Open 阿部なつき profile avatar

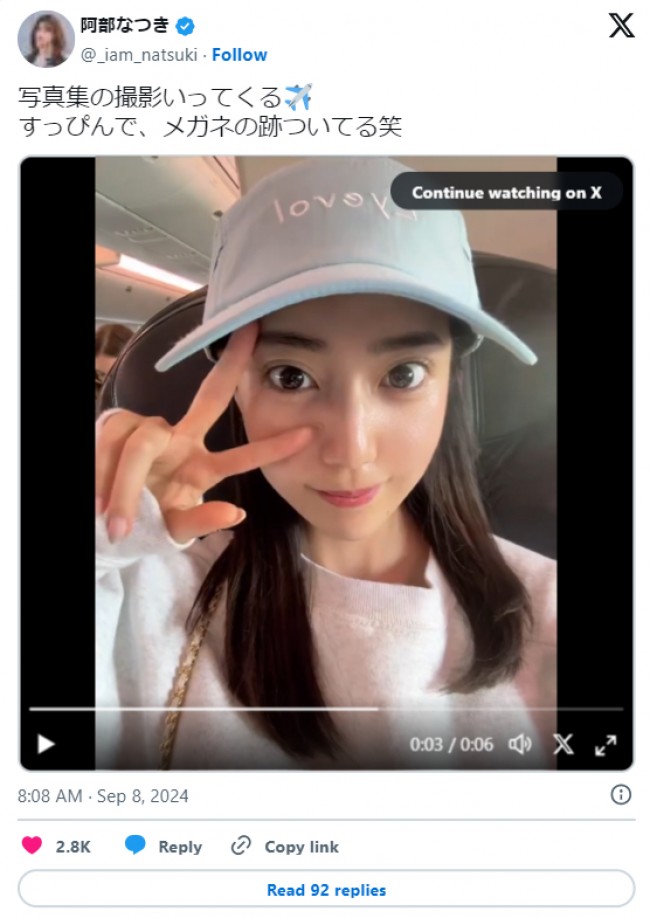click(46, 39)
